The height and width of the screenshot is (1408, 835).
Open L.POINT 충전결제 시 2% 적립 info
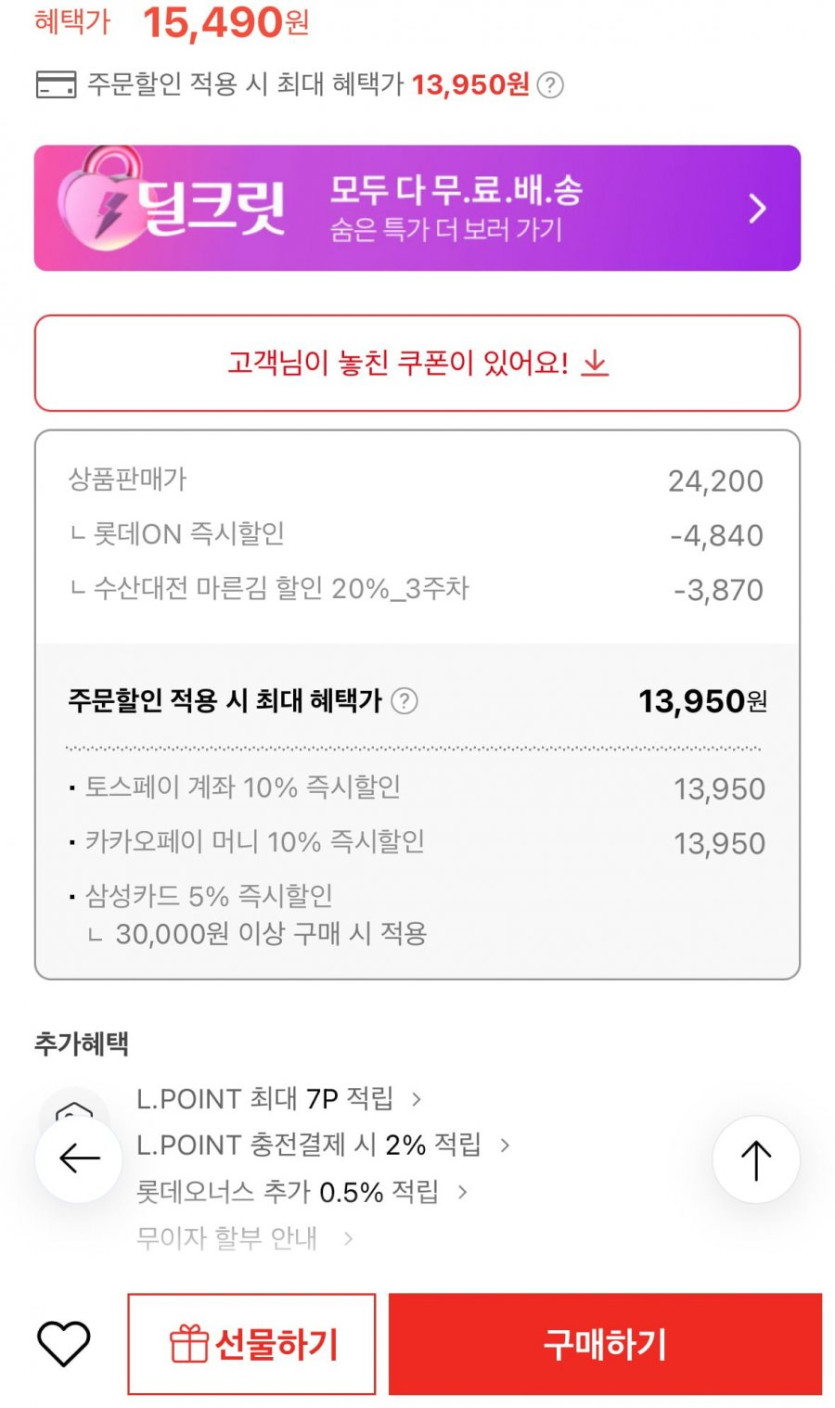[x=323, y=1145]
